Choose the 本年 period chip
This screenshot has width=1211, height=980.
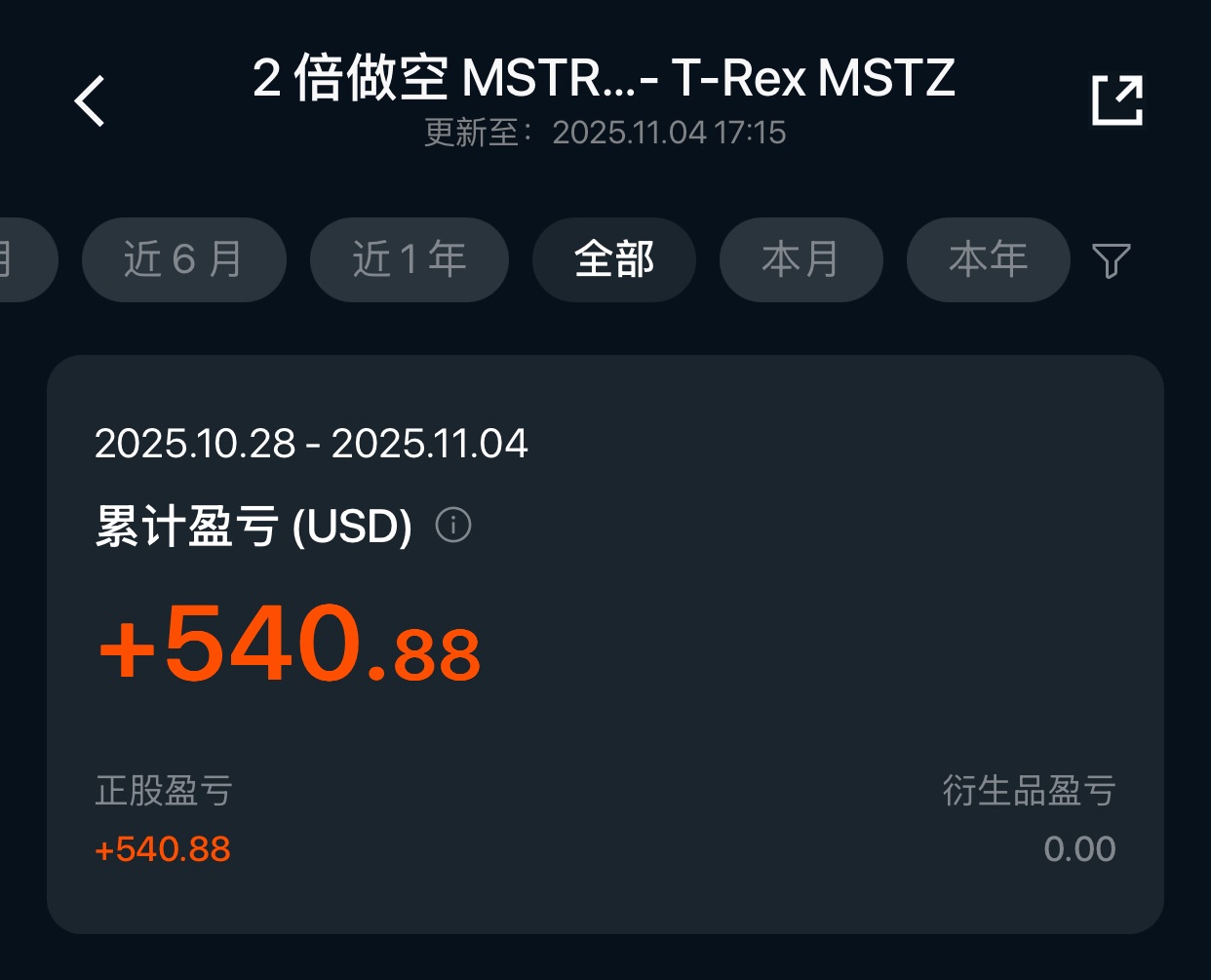pyautogui.click(x=988, y=259)
